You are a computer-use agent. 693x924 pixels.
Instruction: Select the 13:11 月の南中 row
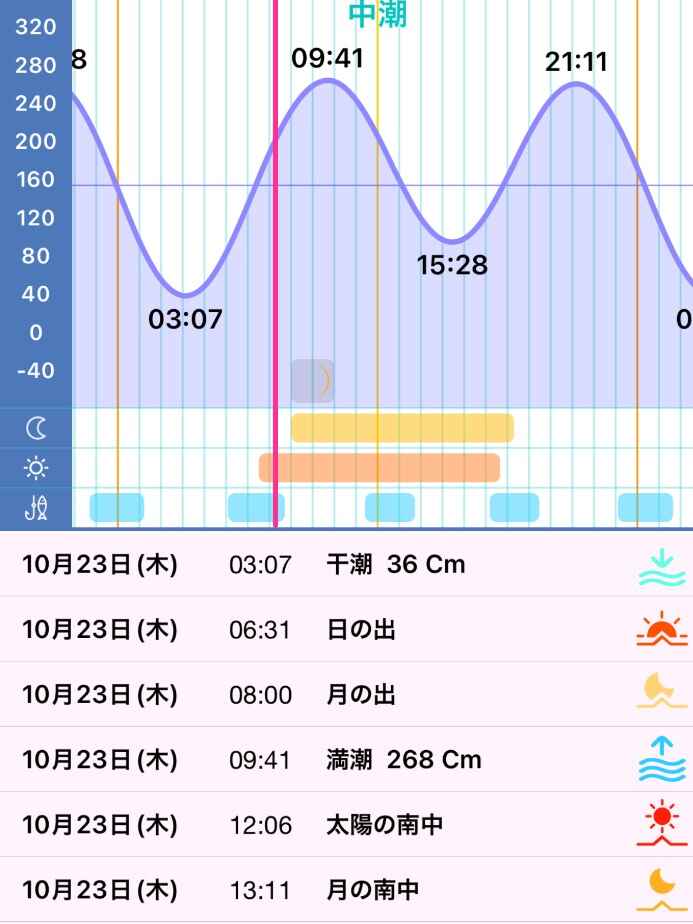[x=346, y=889]
